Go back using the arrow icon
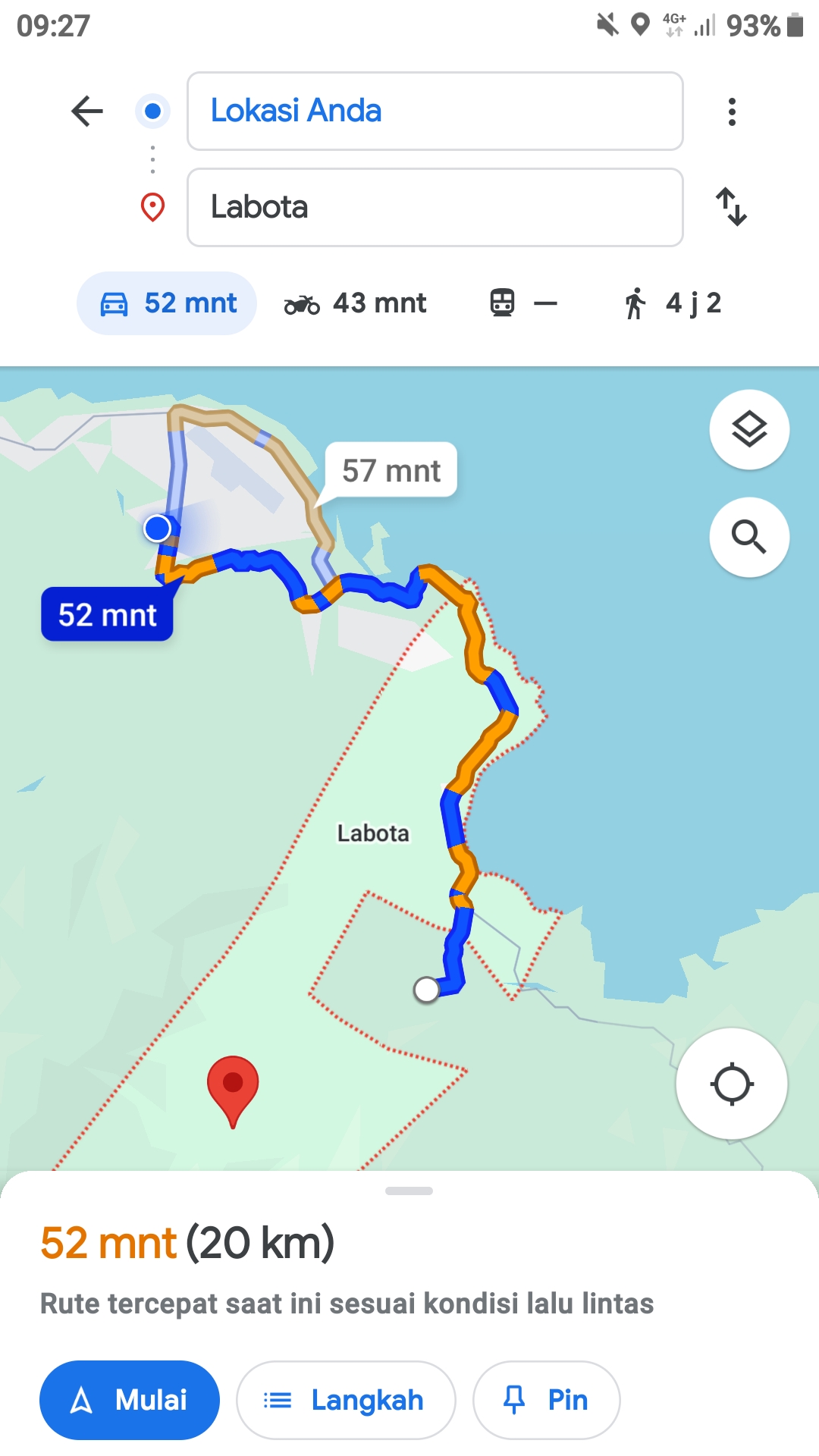The height and width of the screenshot is (1456, 819). coord(87,111)
